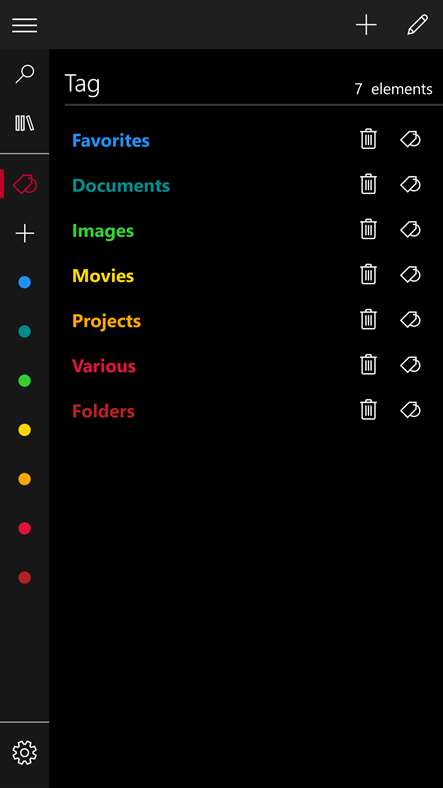The image size is (443, 788).
Task: Select the orange dot in sidebar
Action: tap(25, 479)
